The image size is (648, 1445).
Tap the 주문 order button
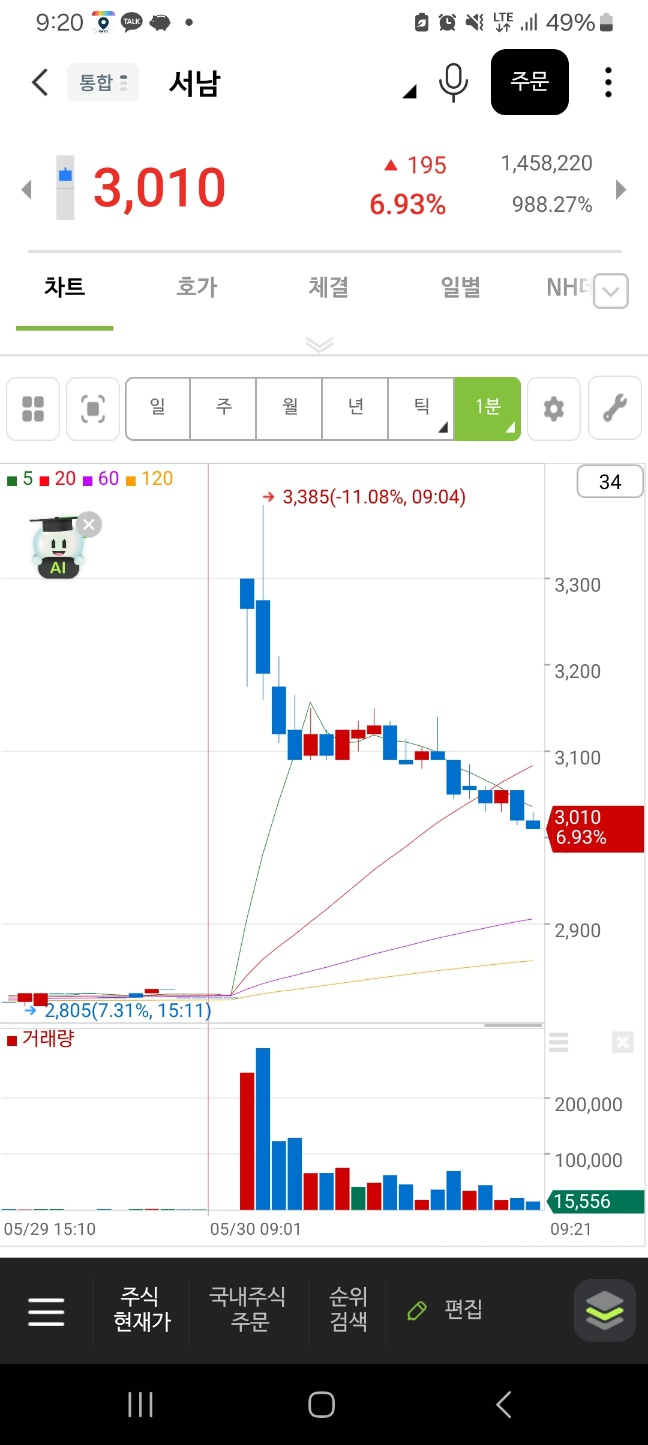[x=529, y=82]
